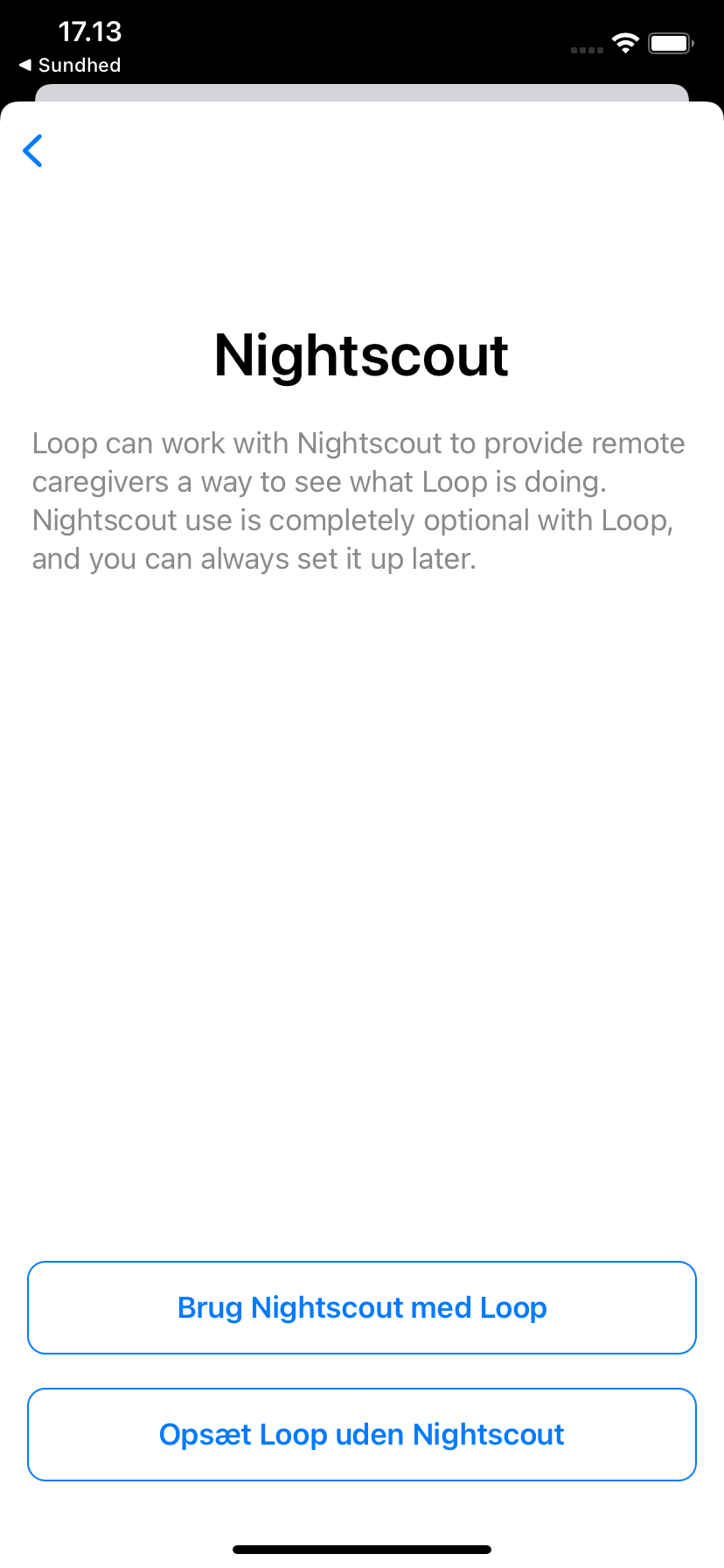Tap the Wi-Fi signal icon
This screenshot has height=1568, width=724.
pyautogui.click(x=624, y=42)
